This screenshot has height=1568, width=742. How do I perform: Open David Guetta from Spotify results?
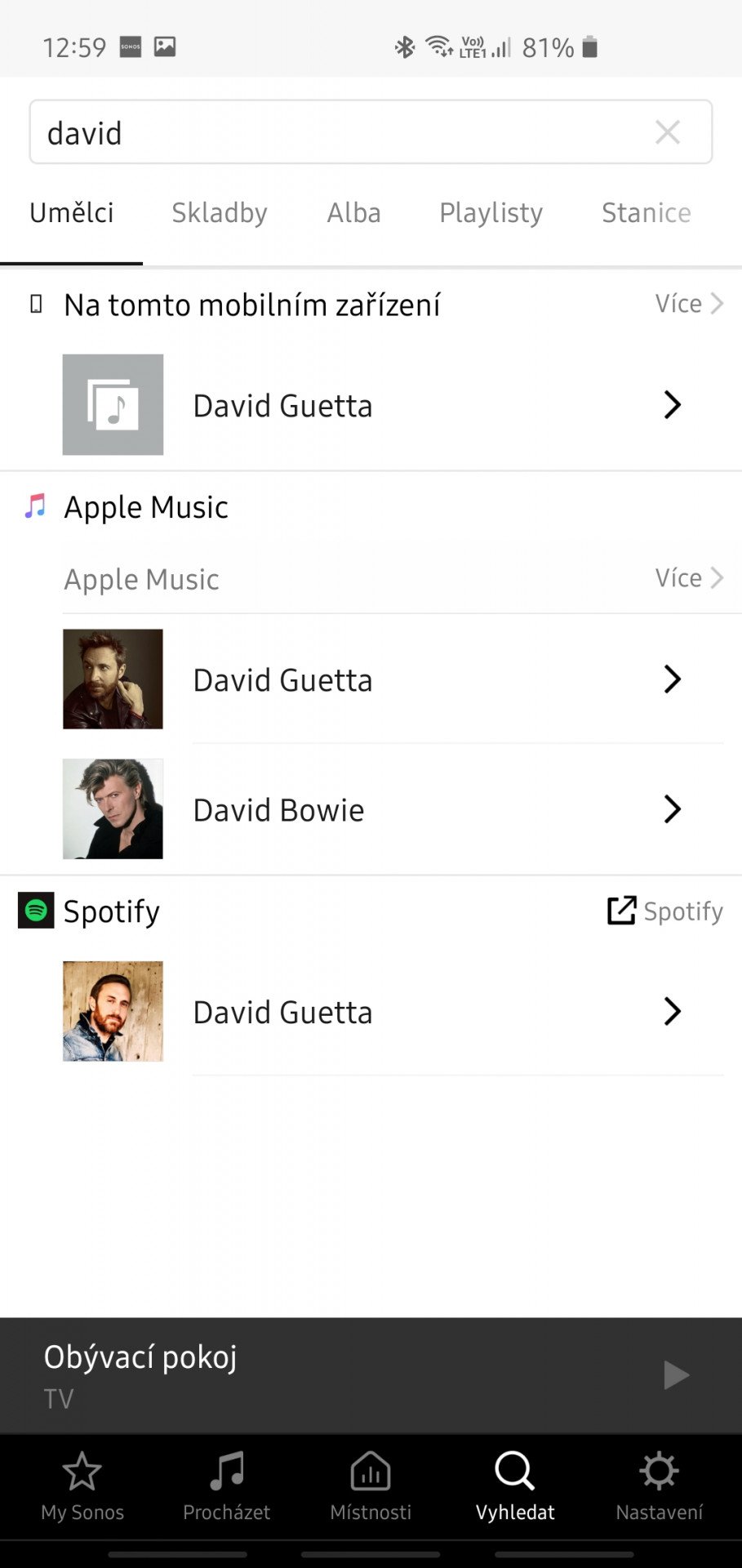click(371, 1012)
